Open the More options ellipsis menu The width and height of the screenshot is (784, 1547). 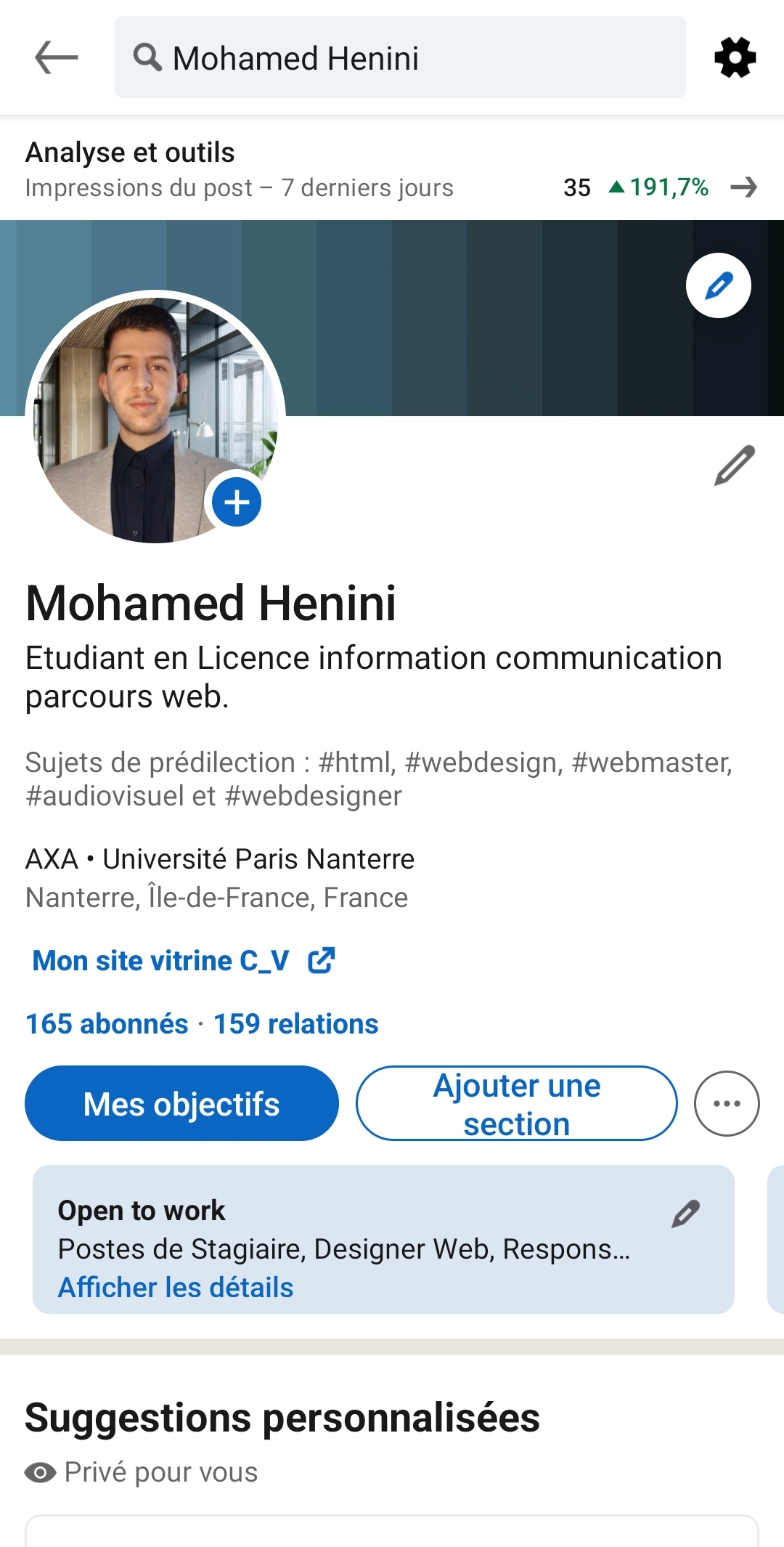pos(728,1103)
